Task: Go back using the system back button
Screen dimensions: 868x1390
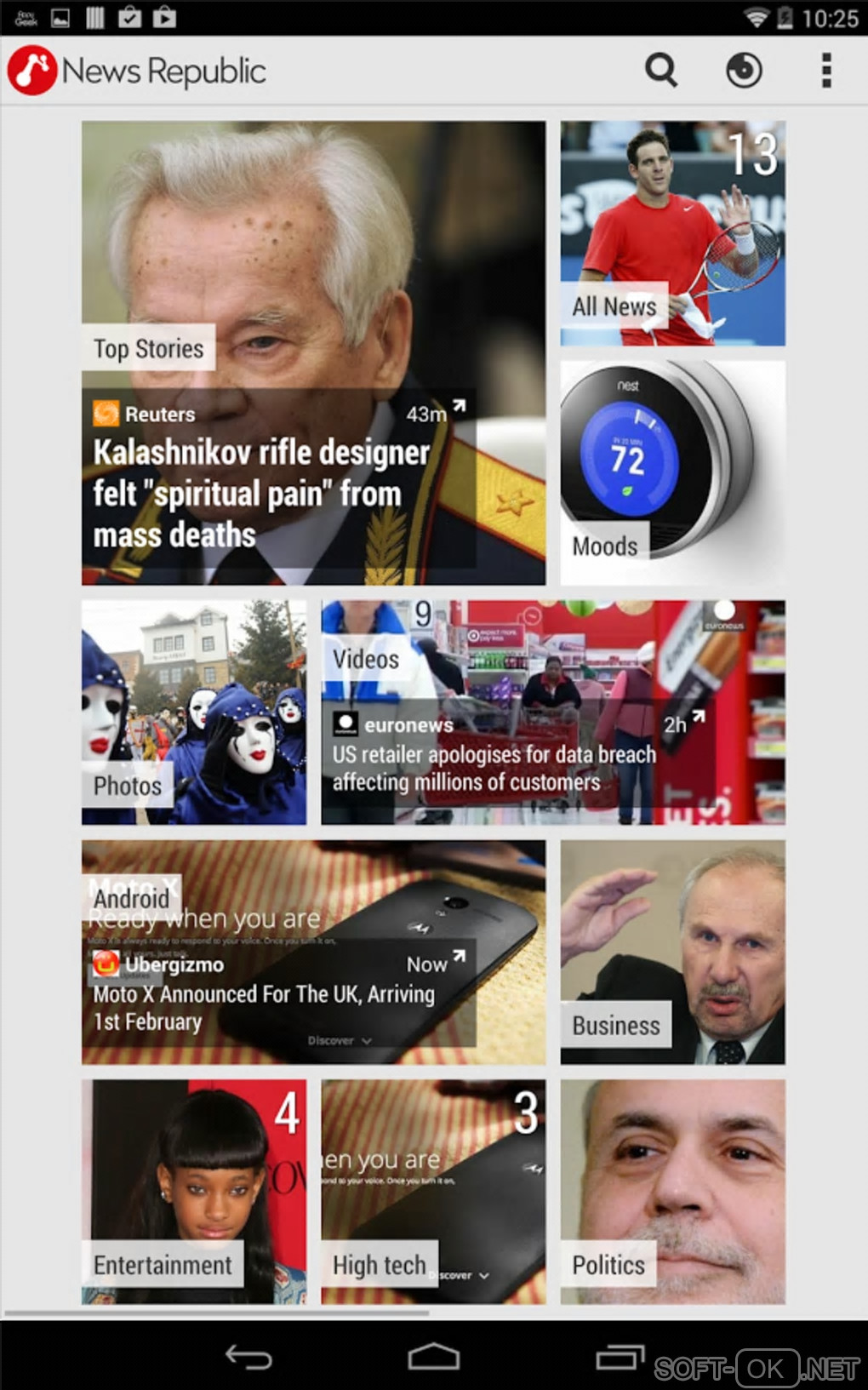Action: (248, 1358)
